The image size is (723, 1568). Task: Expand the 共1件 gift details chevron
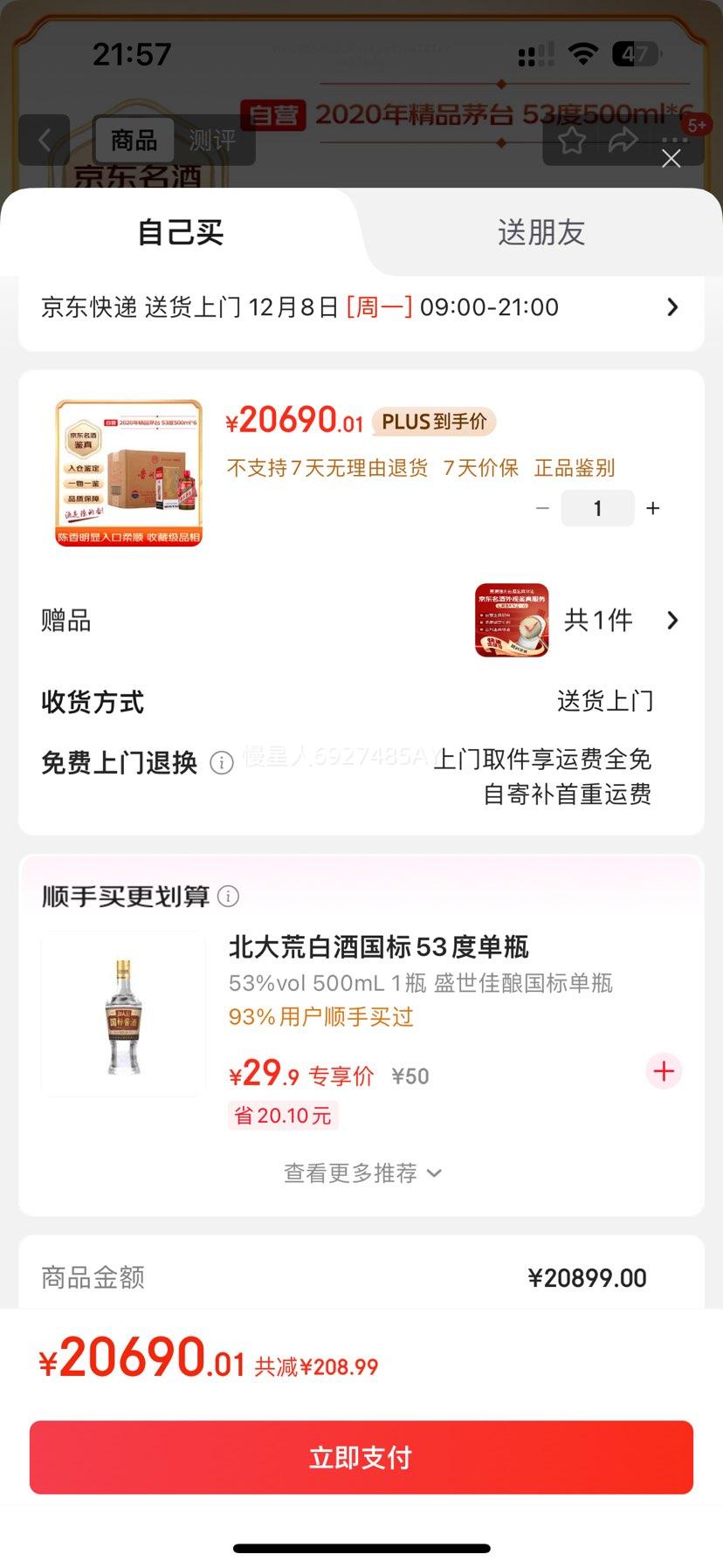tap(672, 620)
